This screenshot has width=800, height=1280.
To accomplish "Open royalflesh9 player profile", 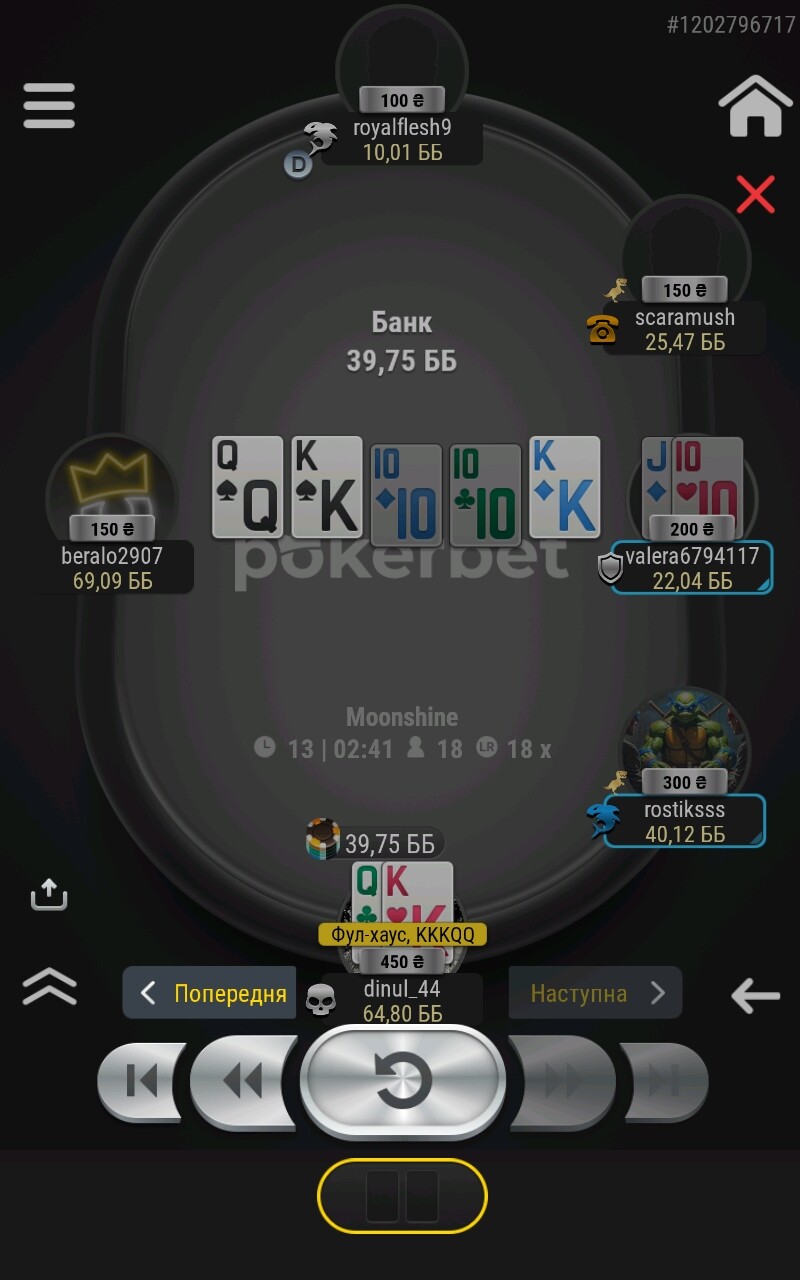I will point(402,70).
